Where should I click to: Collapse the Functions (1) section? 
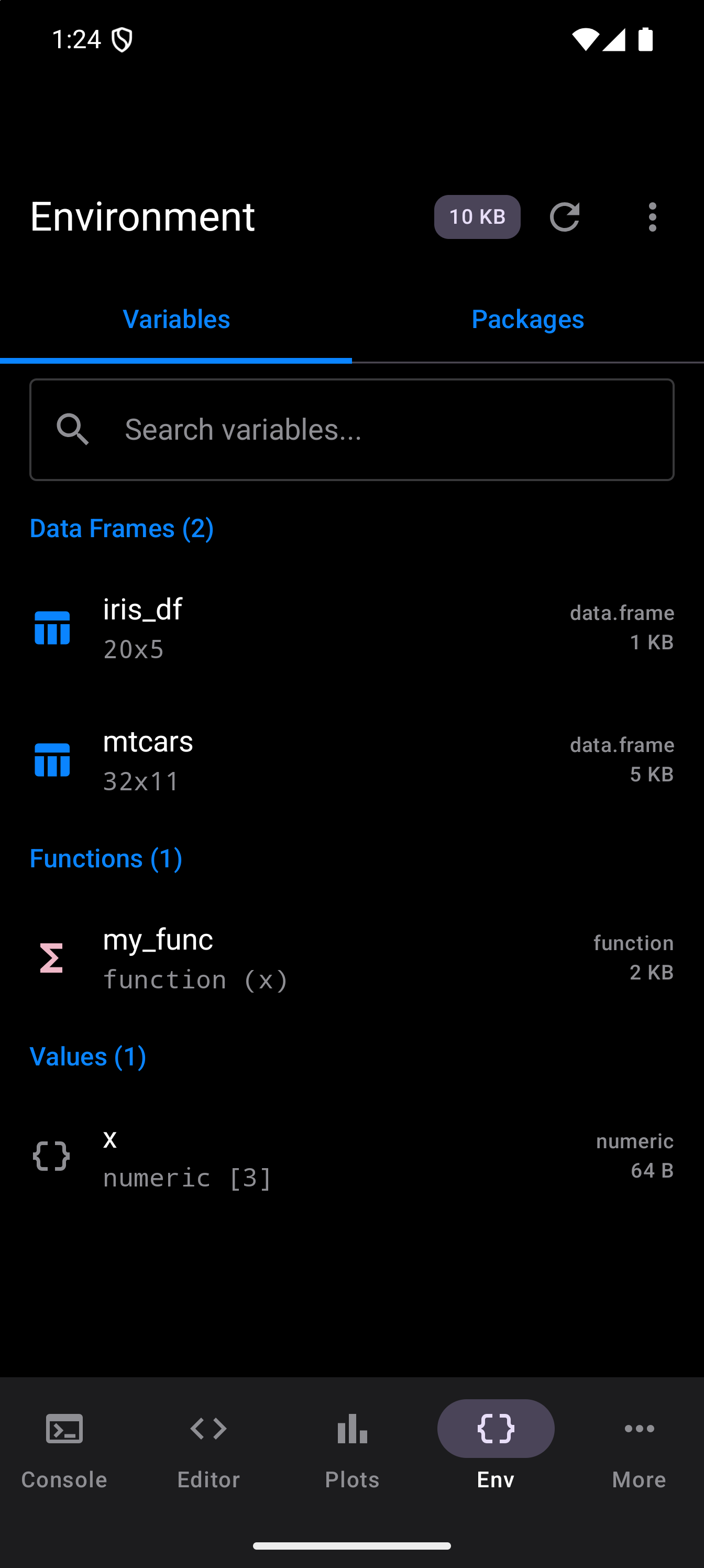tap(105, 858)
